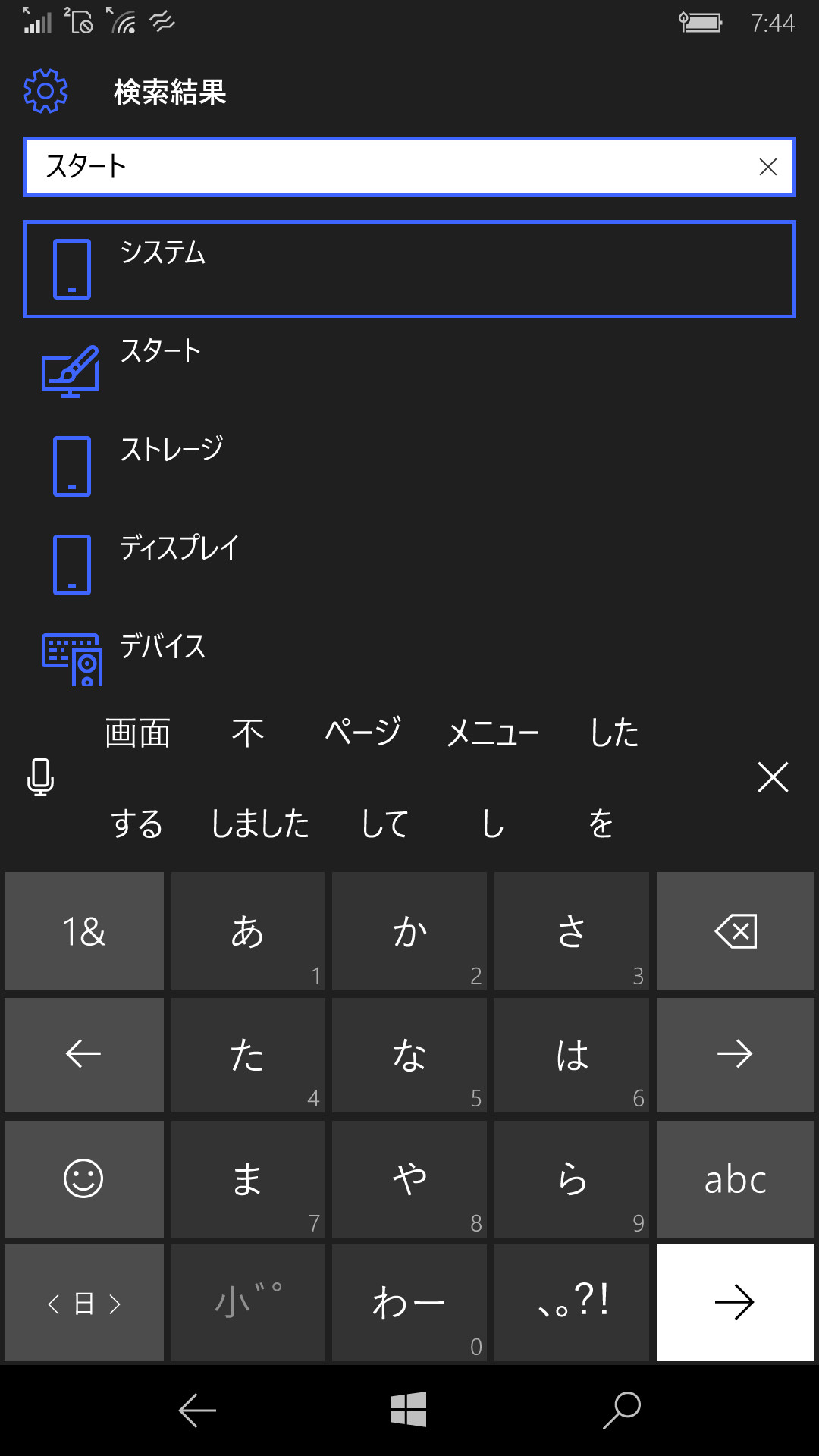
Task: Tap the navigation bar search icon
Action: pos(620,1409)
